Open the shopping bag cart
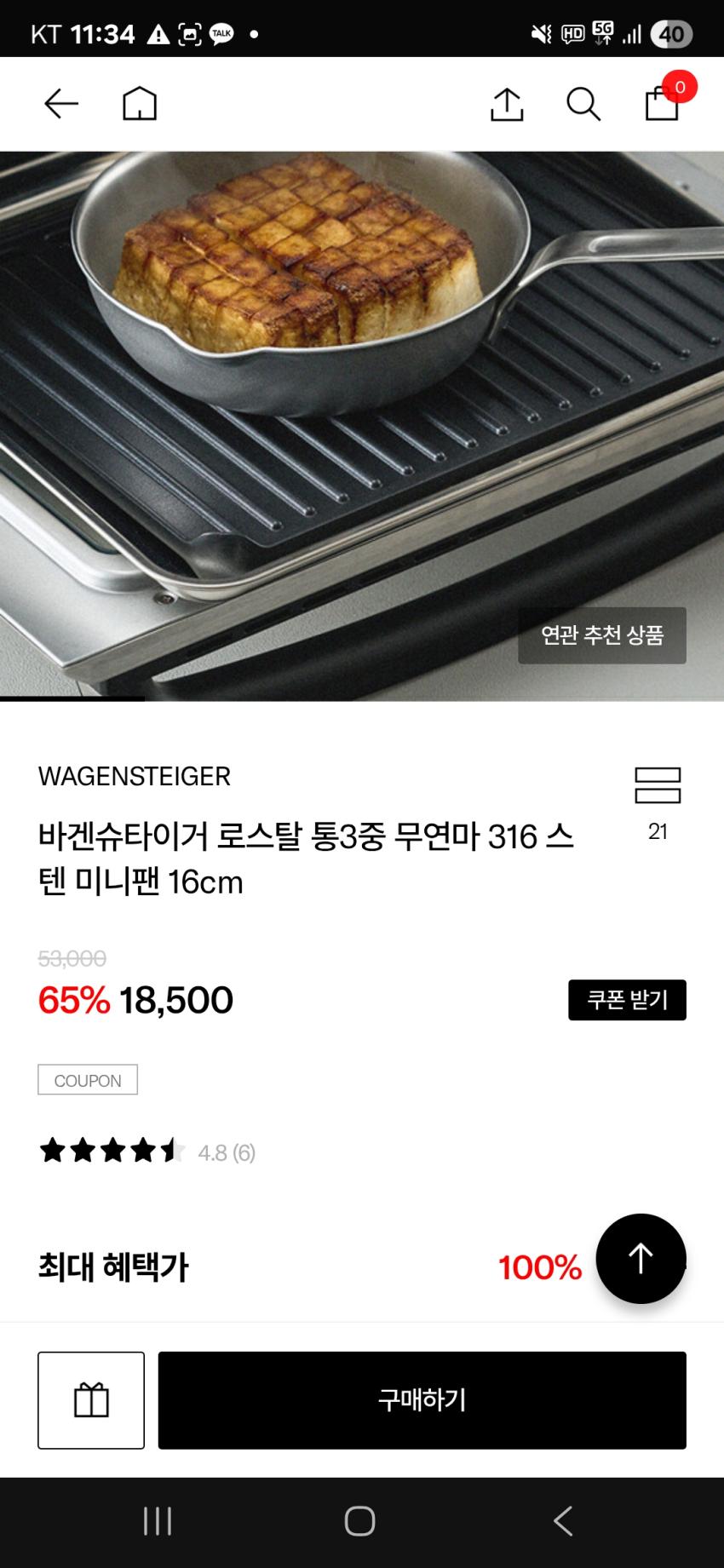724x1568 pixels. coord(663,103)
